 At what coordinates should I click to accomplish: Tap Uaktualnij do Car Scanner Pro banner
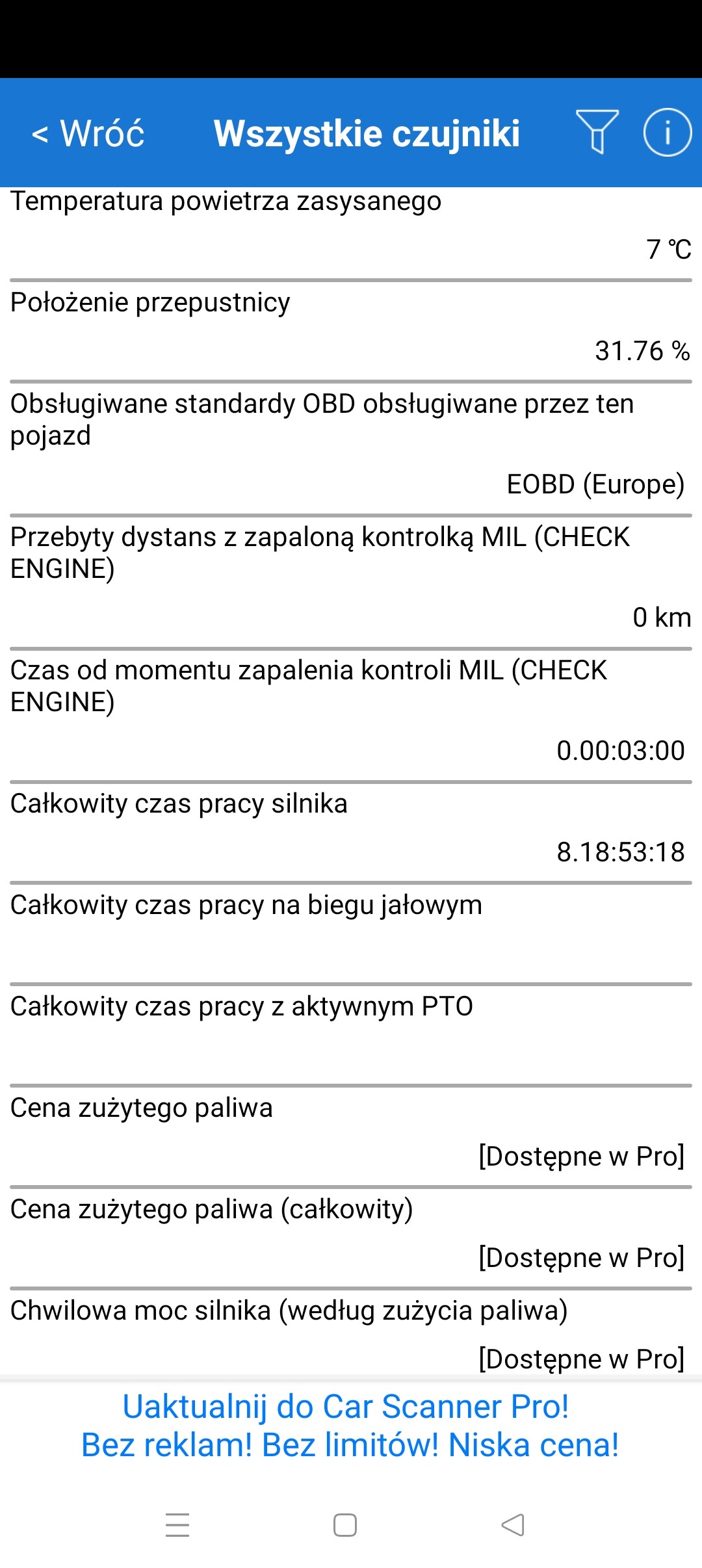(351, 1426)
